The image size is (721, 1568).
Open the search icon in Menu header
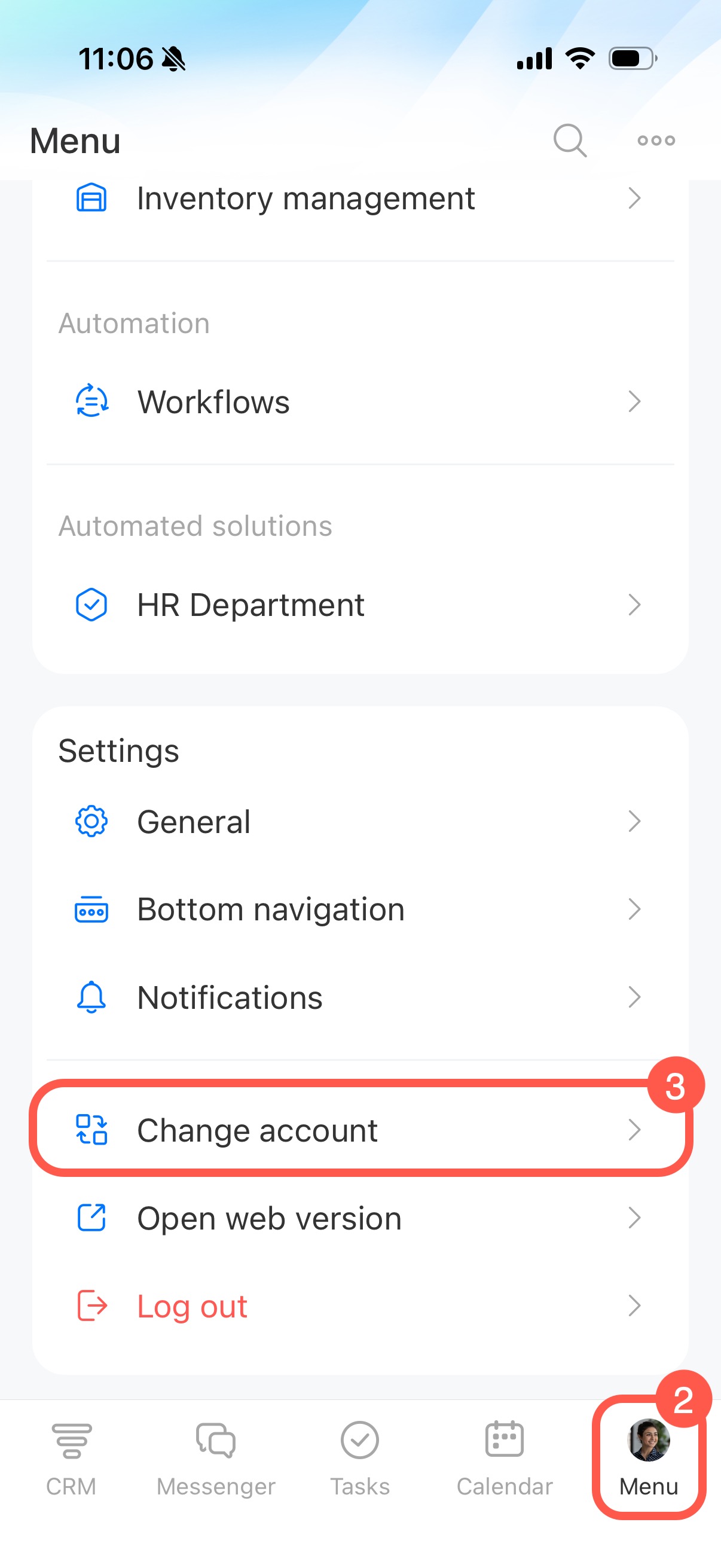(570, 141)
